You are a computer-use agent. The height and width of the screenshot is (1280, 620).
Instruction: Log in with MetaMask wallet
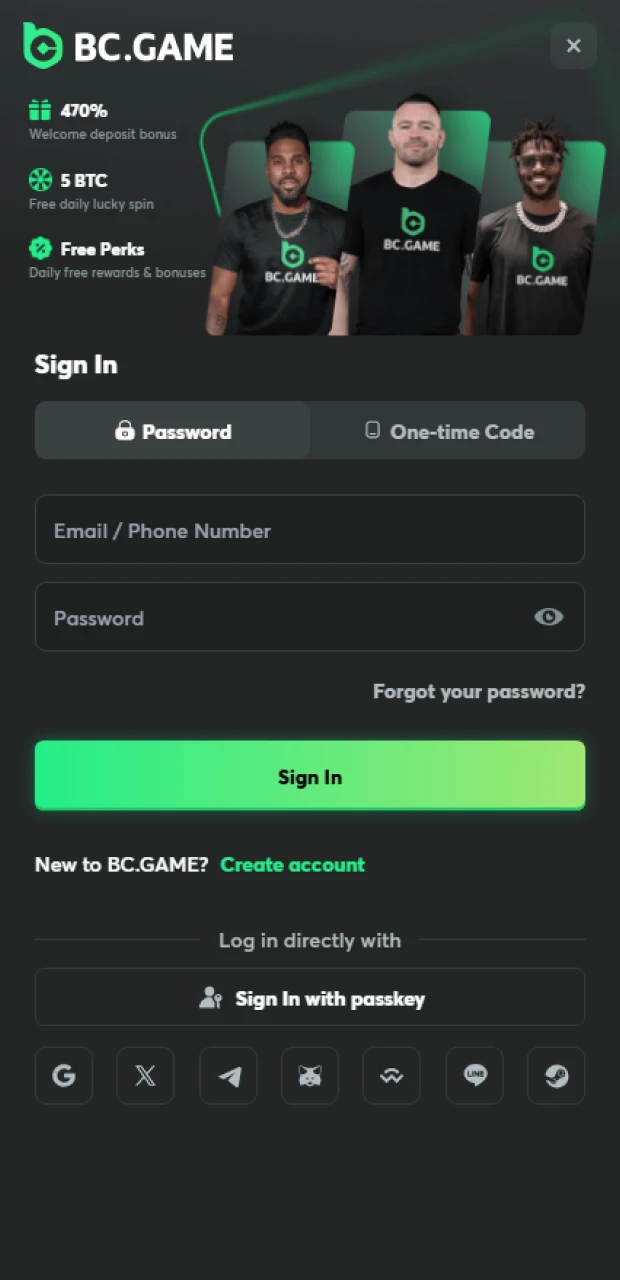click(x=310, y=1075)
